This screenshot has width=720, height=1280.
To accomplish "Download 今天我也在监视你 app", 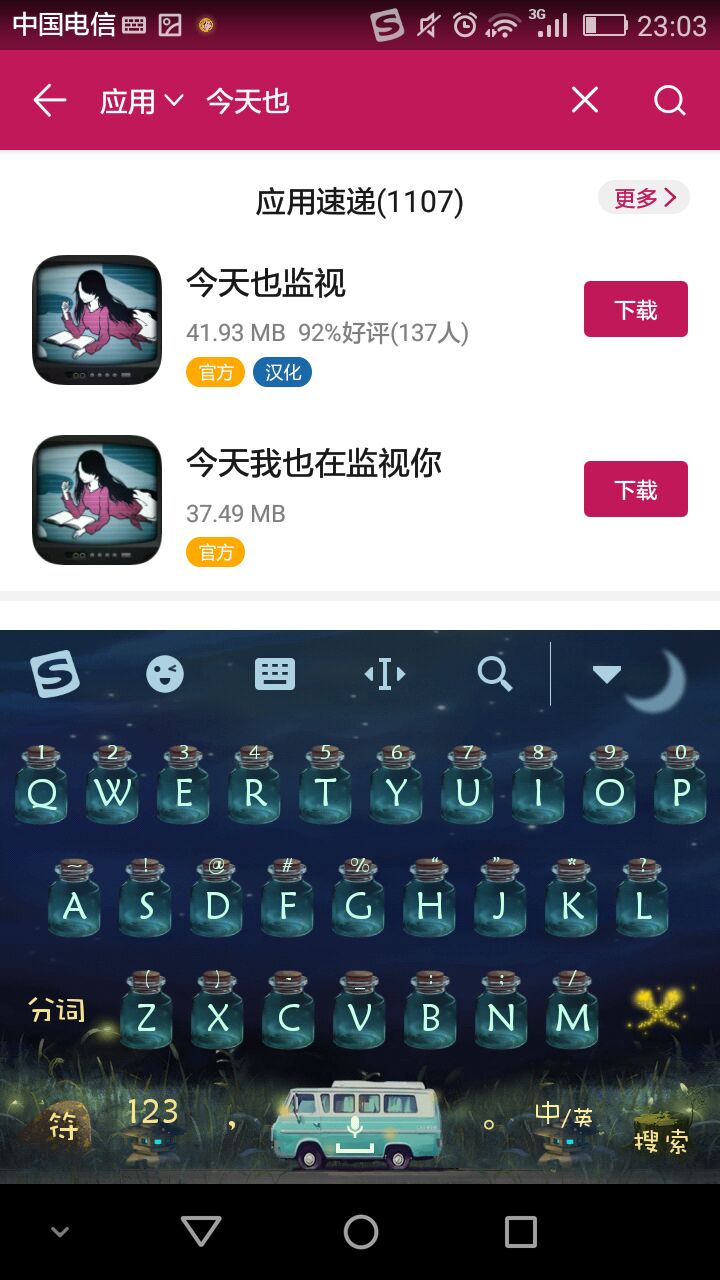I will [x=635, y=489].
